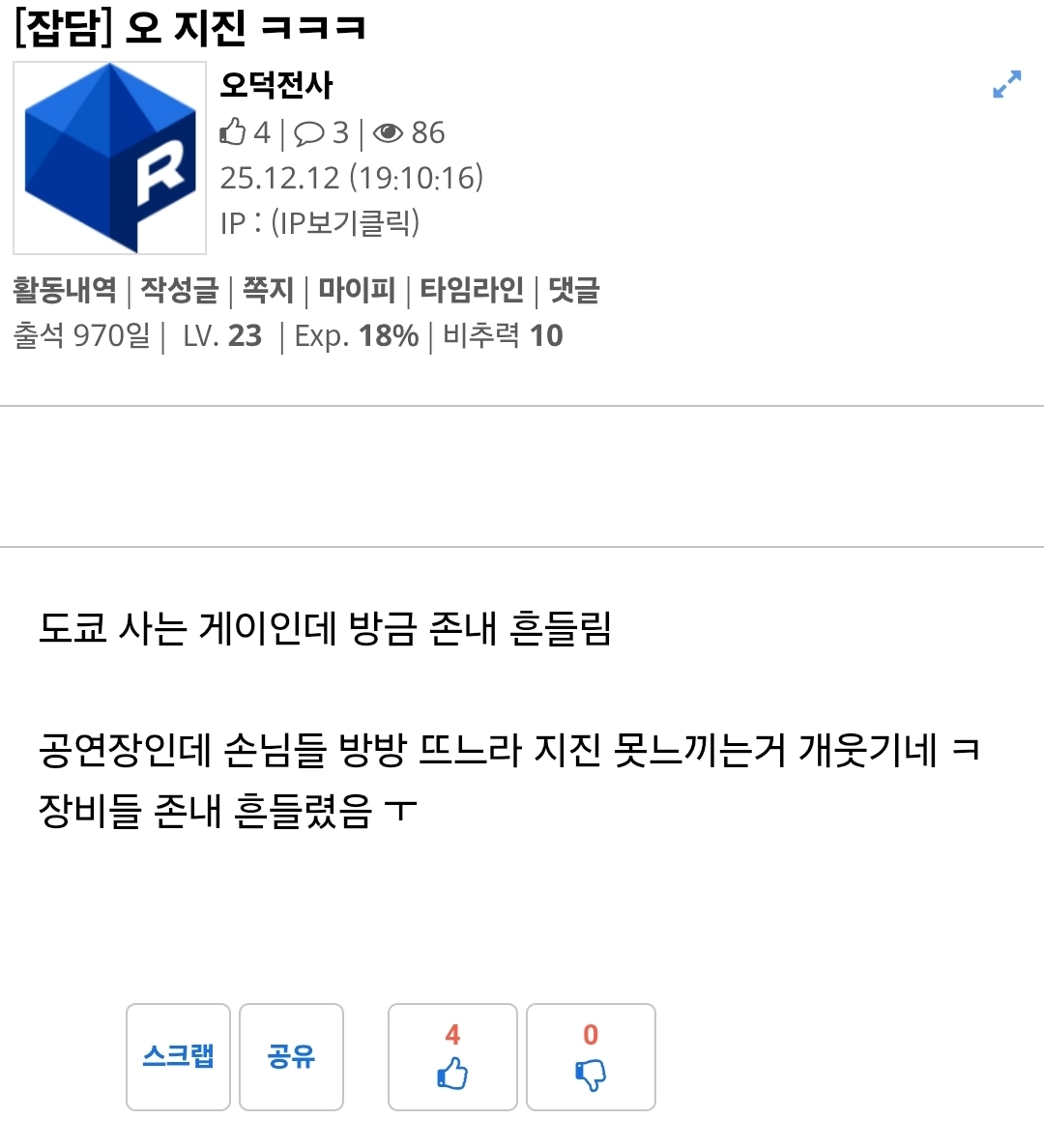Image resolution: width=1044 pixels, height=1148 pixels.
Task: Open the 활동내역 link
Action: [x=65, y=290]
